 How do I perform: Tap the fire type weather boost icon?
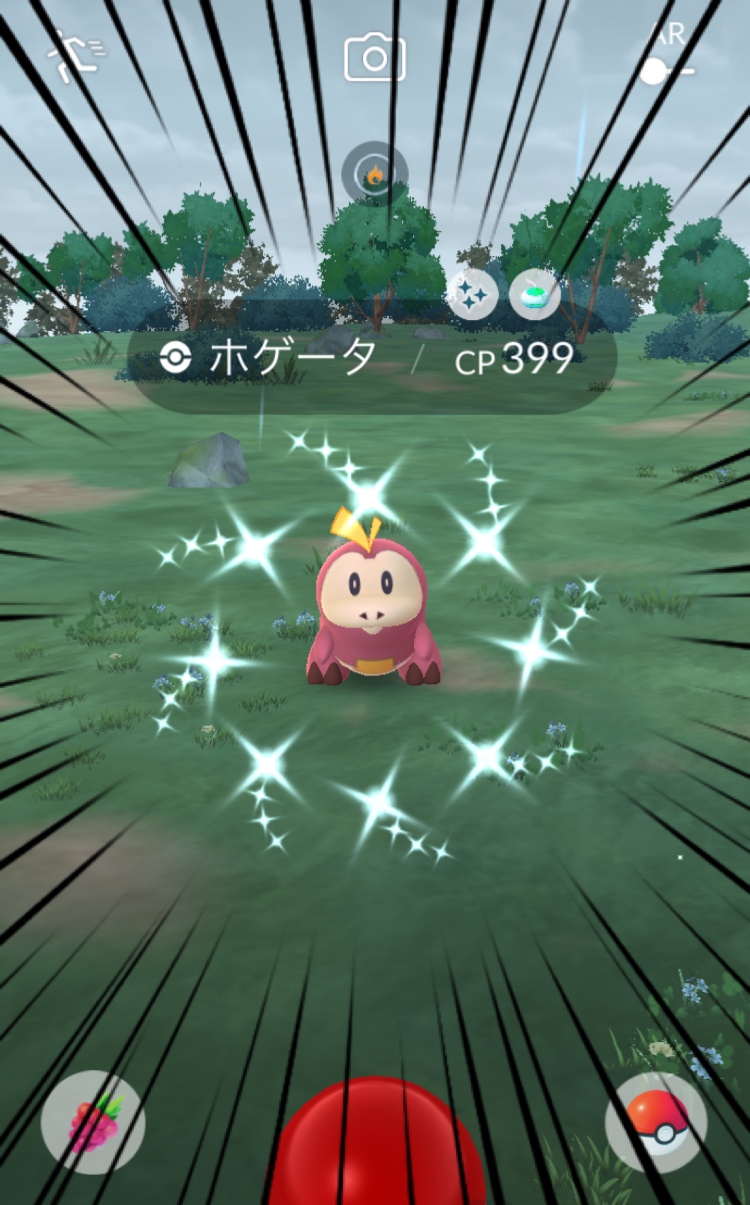point(374,175)
